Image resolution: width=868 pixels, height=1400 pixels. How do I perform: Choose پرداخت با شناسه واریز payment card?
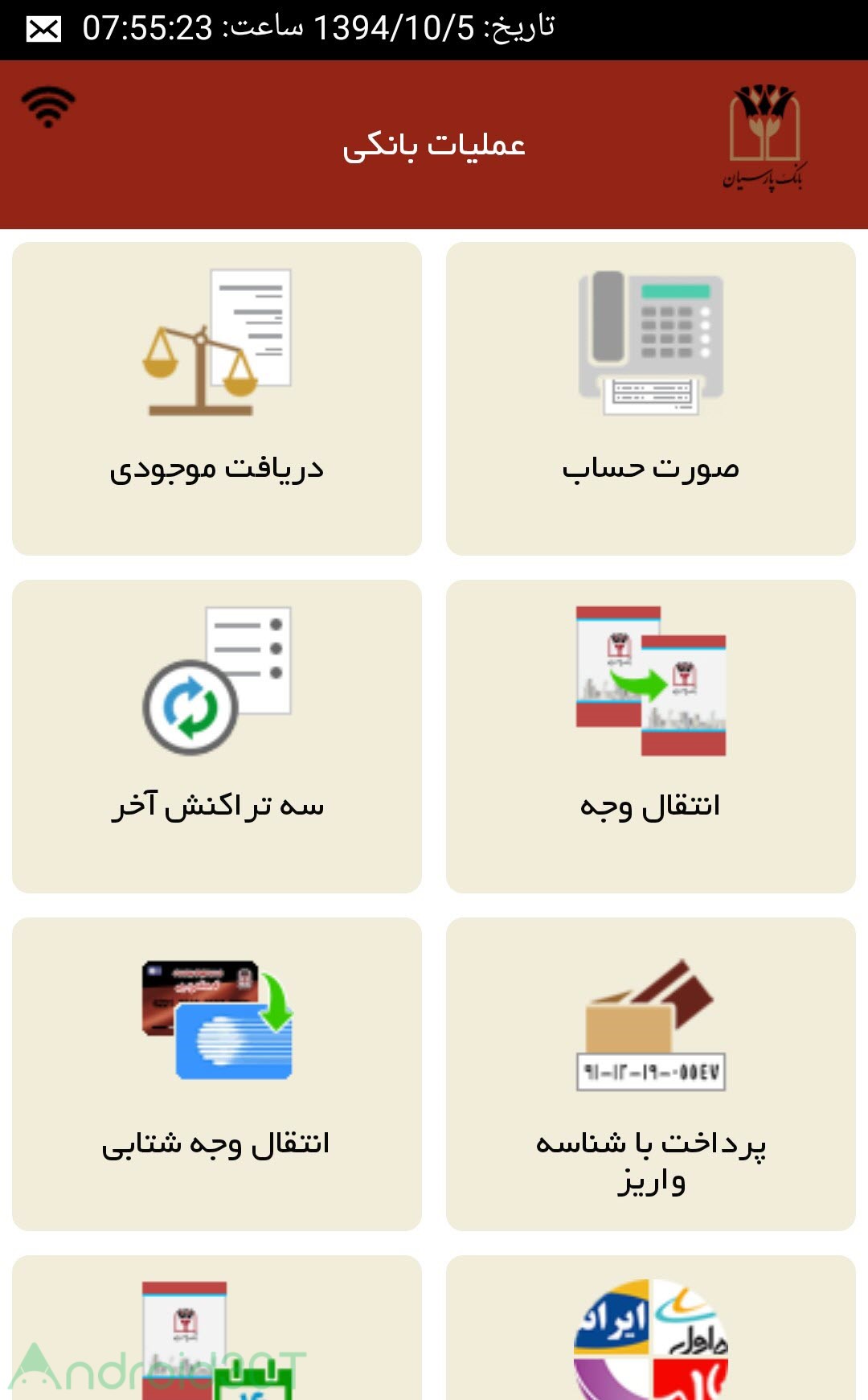coord(651,1074)
